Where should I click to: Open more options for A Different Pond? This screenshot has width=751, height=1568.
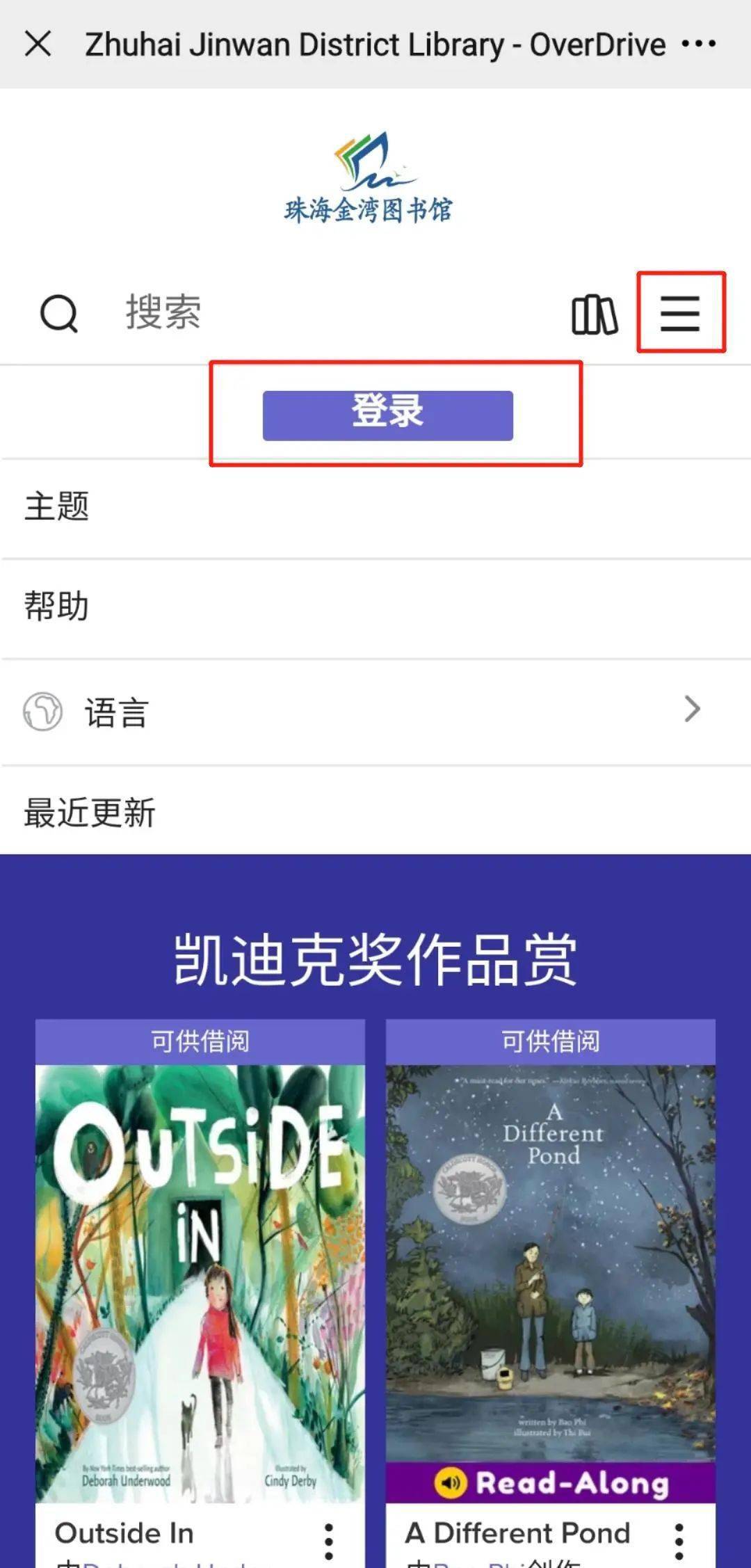point(679,1541)
